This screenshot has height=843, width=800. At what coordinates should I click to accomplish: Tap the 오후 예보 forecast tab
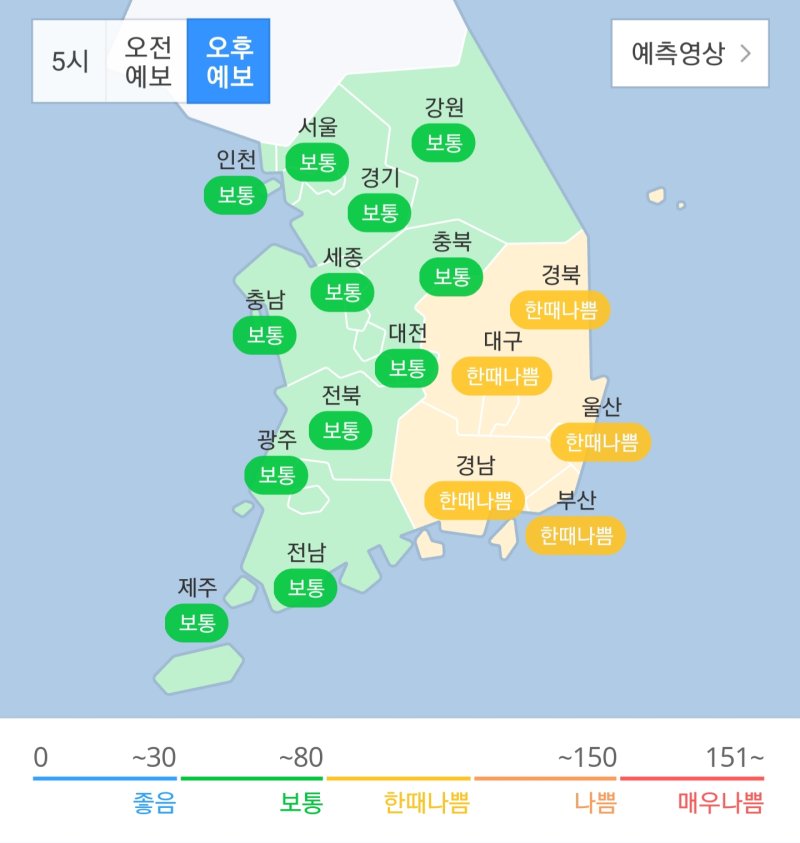tap(228, 61)
